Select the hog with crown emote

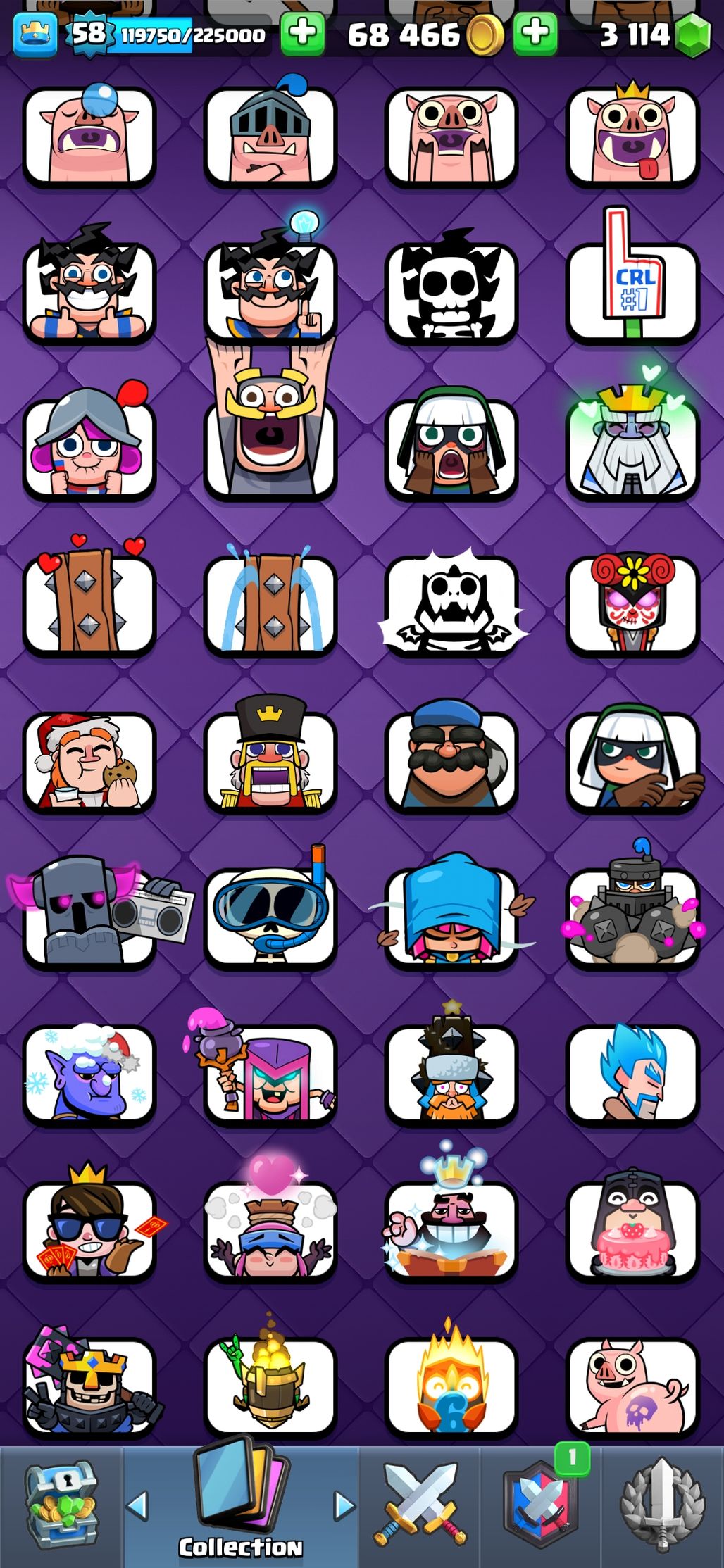click(632, 135)
